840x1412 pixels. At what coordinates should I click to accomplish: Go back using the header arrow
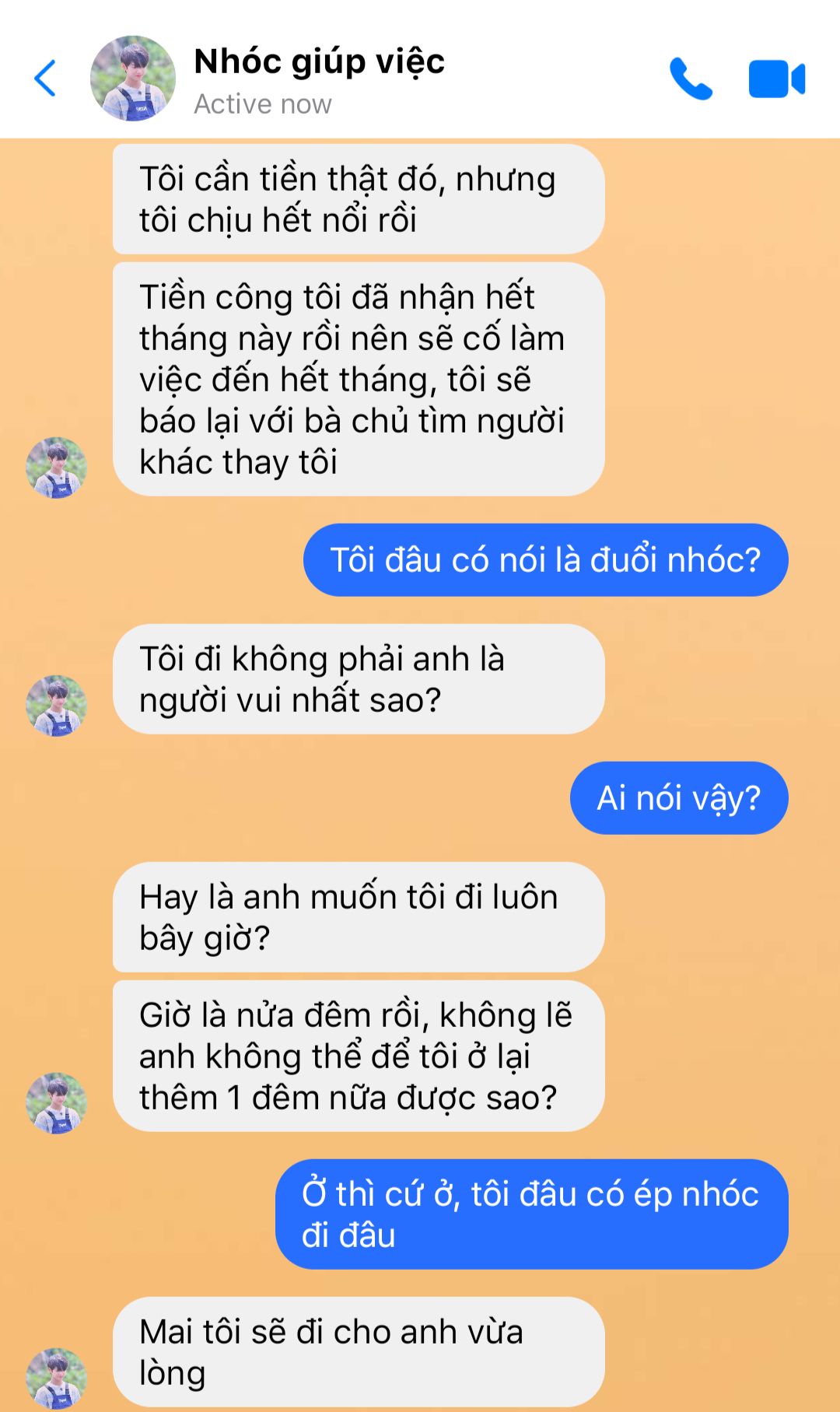(45, 79)
